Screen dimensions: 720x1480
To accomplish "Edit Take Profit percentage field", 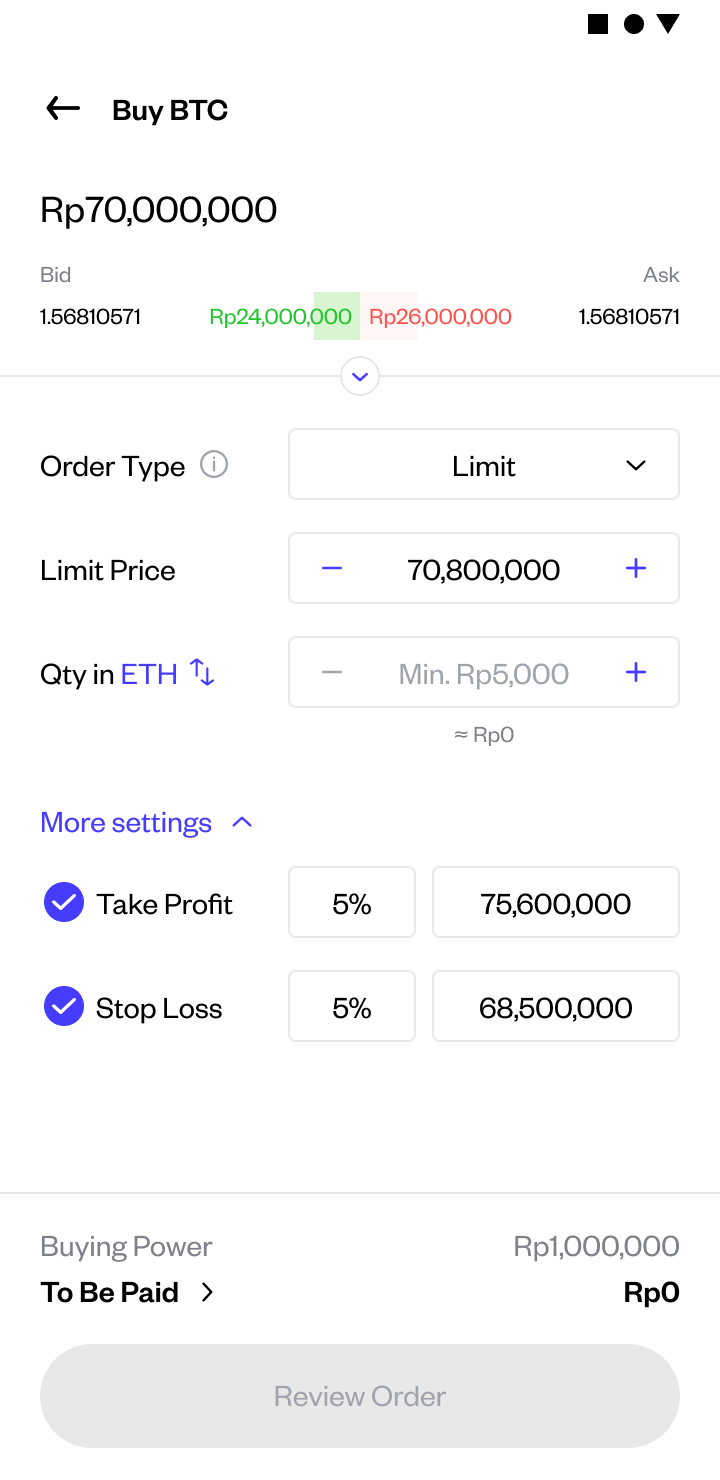I will 352,903.
